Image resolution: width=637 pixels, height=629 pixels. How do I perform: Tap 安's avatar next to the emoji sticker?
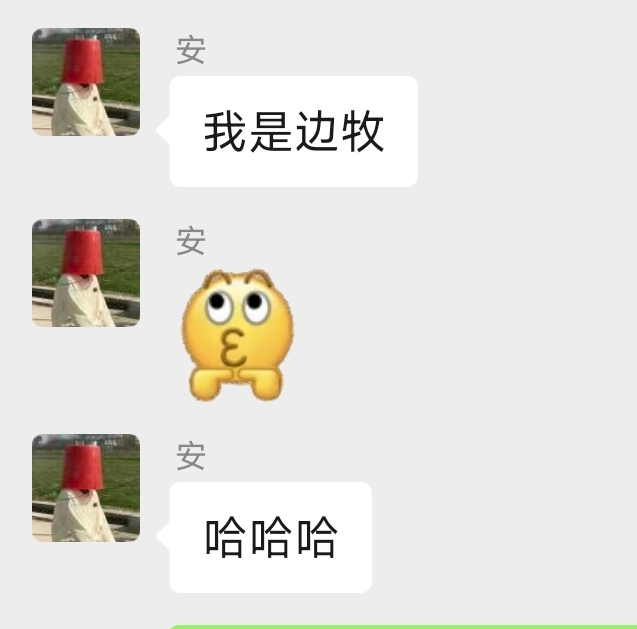point(86,273)
